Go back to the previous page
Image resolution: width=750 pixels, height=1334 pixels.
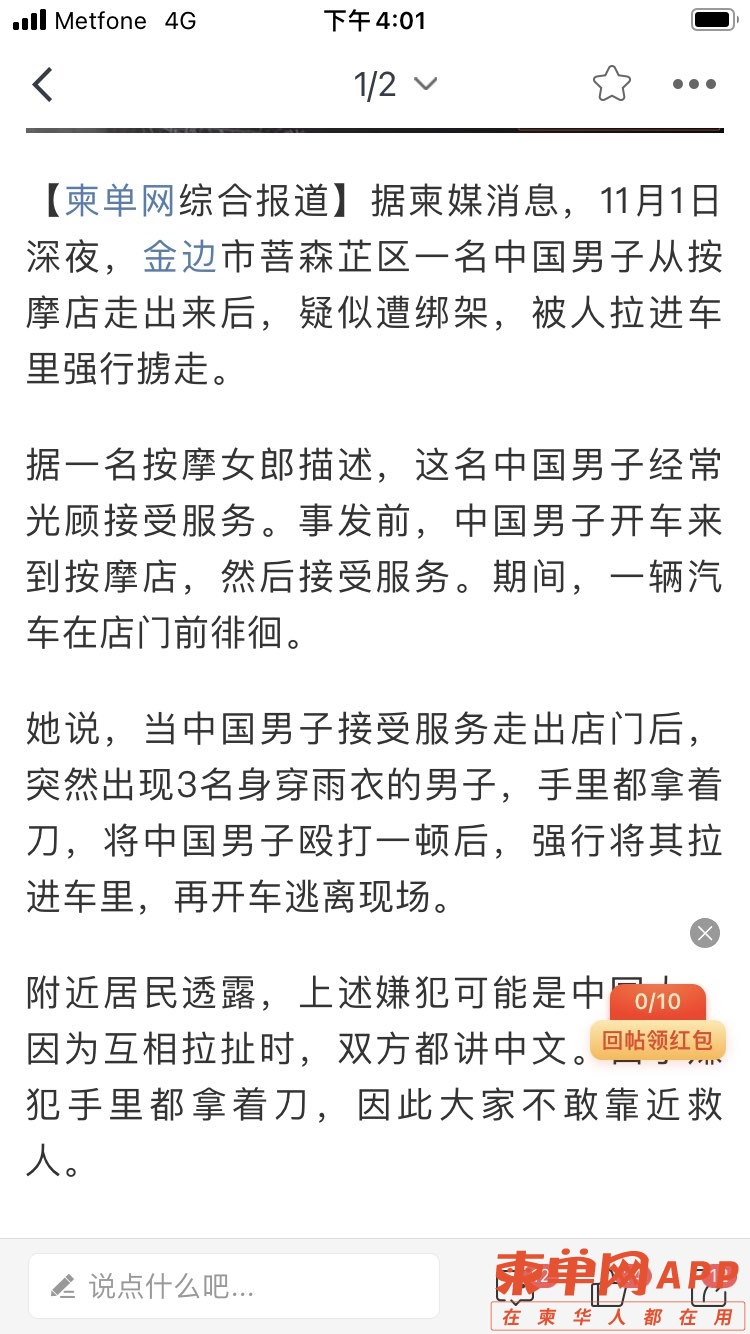[x=42, y=85]
